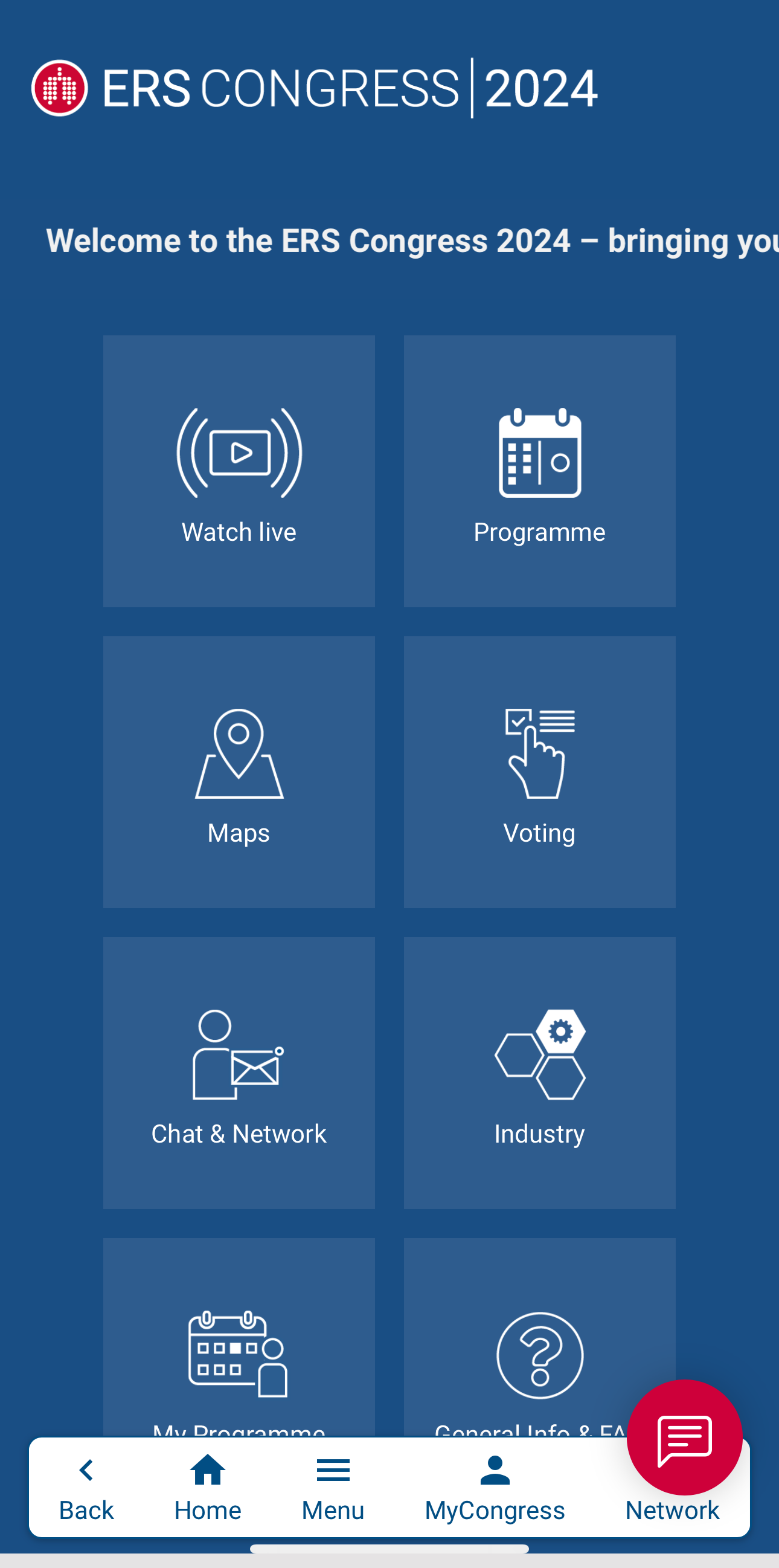Open the Watch live tile
Image resolution: width=779 pixels, height=1568 pixels.
239,471
